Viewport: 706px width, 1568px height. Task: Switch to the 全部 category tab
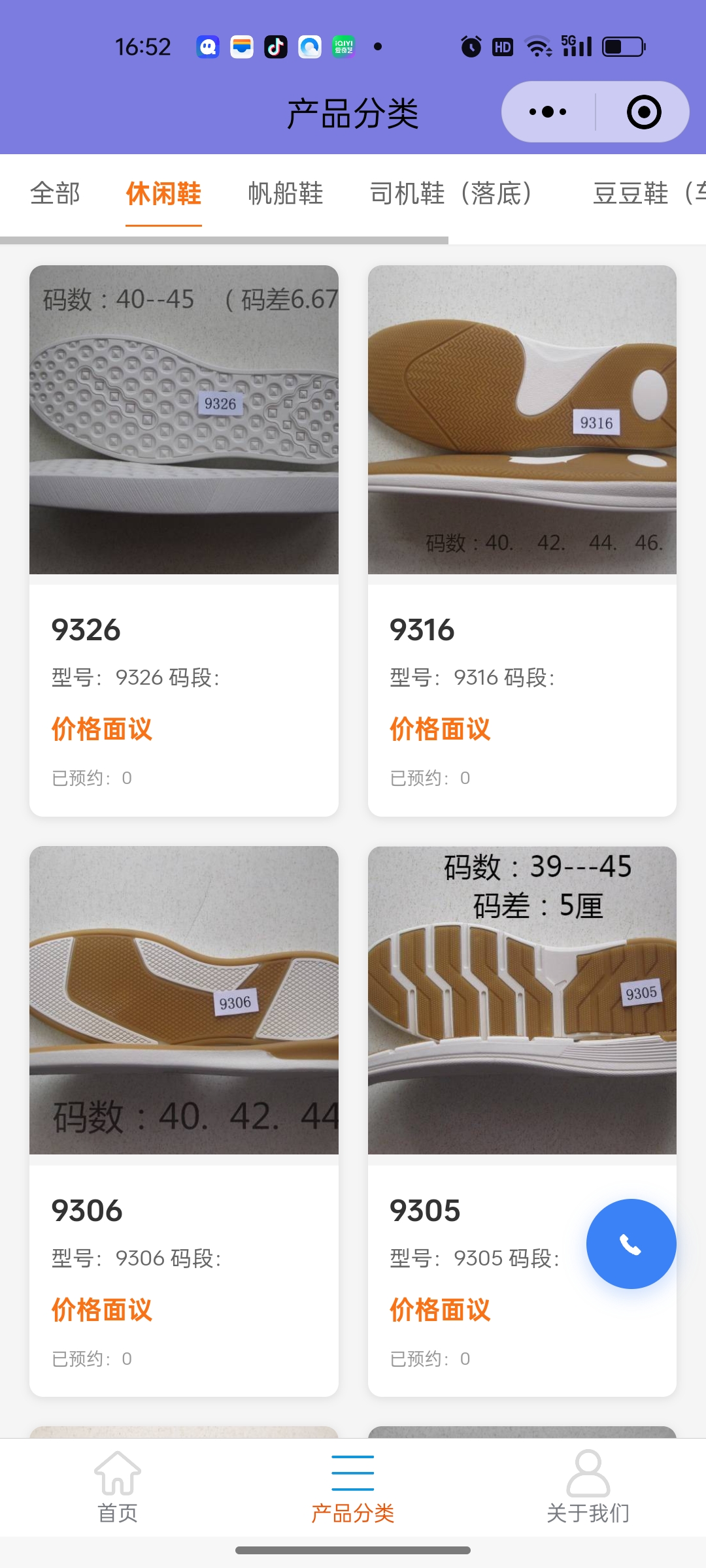coord(56,193)
